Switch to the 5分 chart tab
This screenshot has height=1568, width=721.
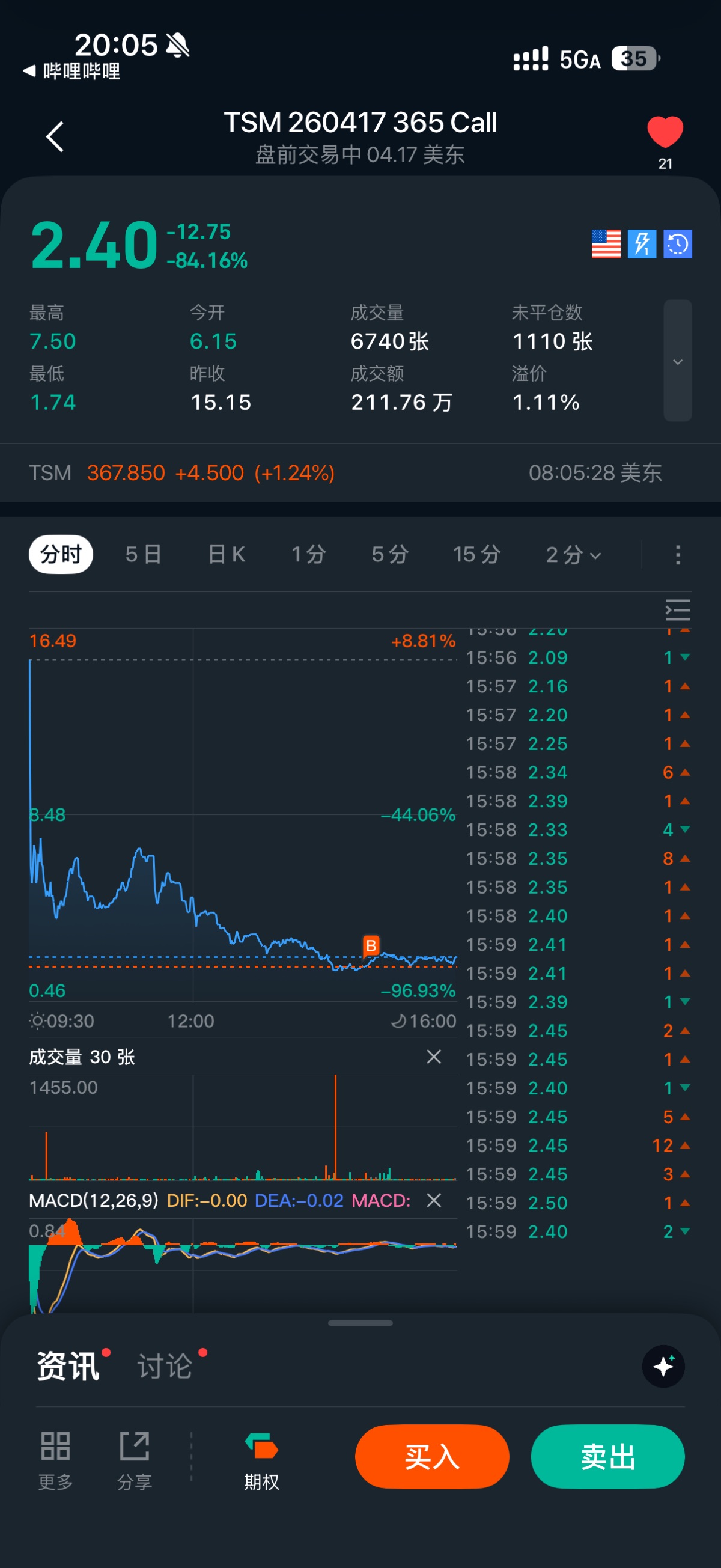click(x=390, y=555)
